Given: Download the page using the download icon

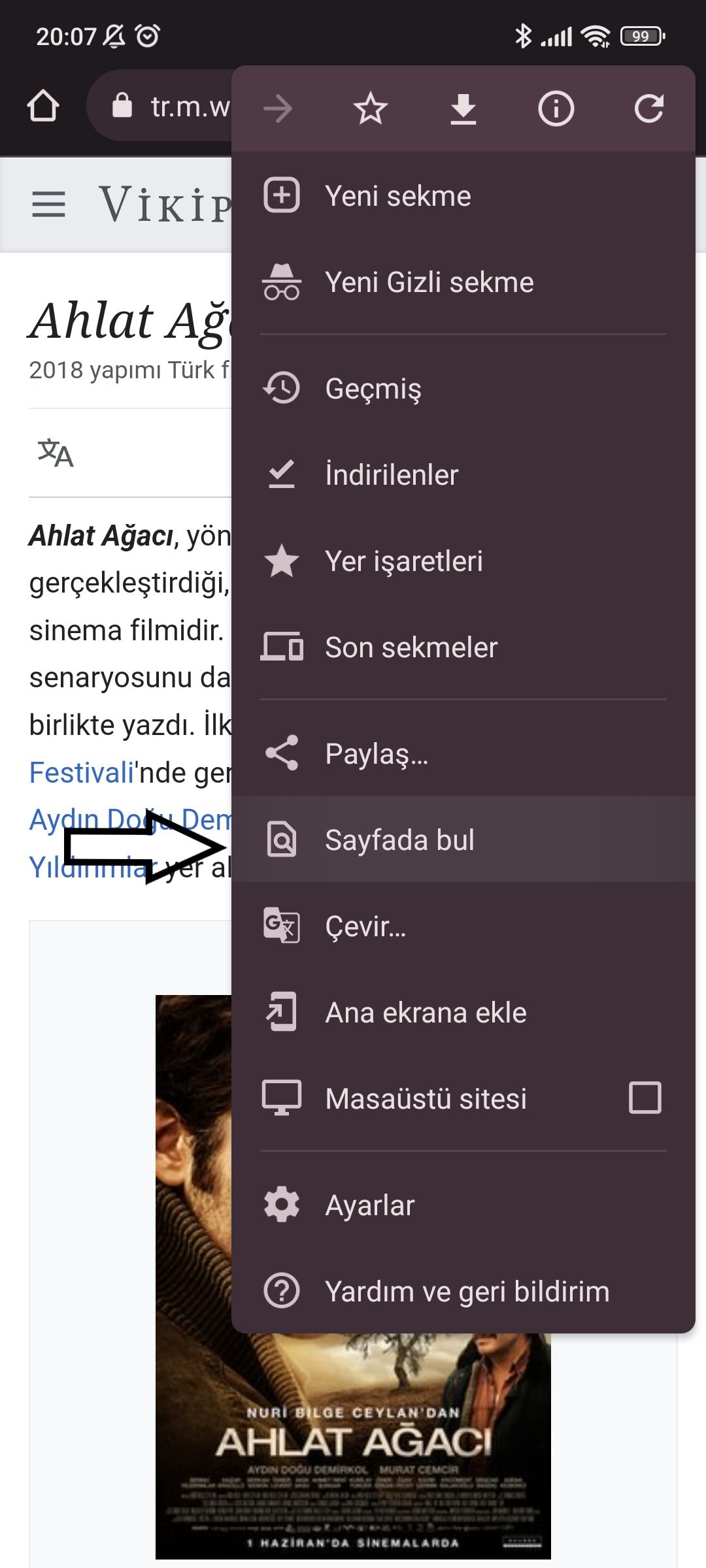Looking at the screenshot, I should (x=463, y=108).
